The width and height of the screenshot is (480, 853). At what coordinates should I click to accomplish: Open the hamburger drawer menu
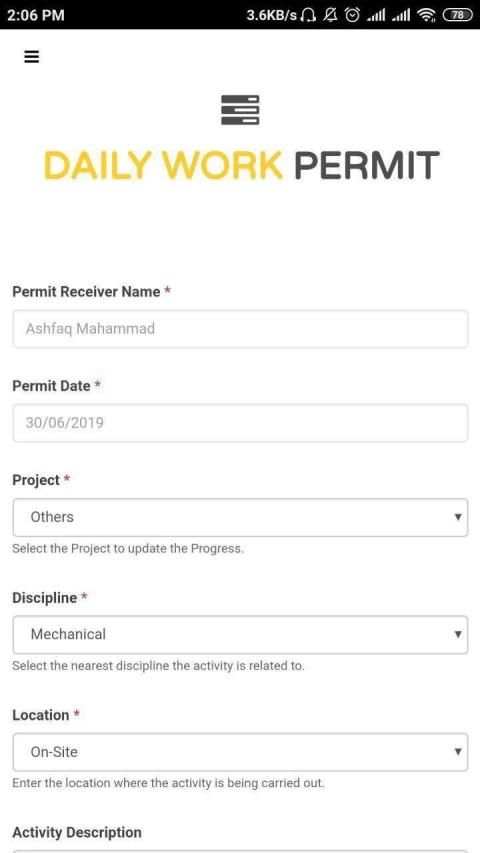pos(32,57)
